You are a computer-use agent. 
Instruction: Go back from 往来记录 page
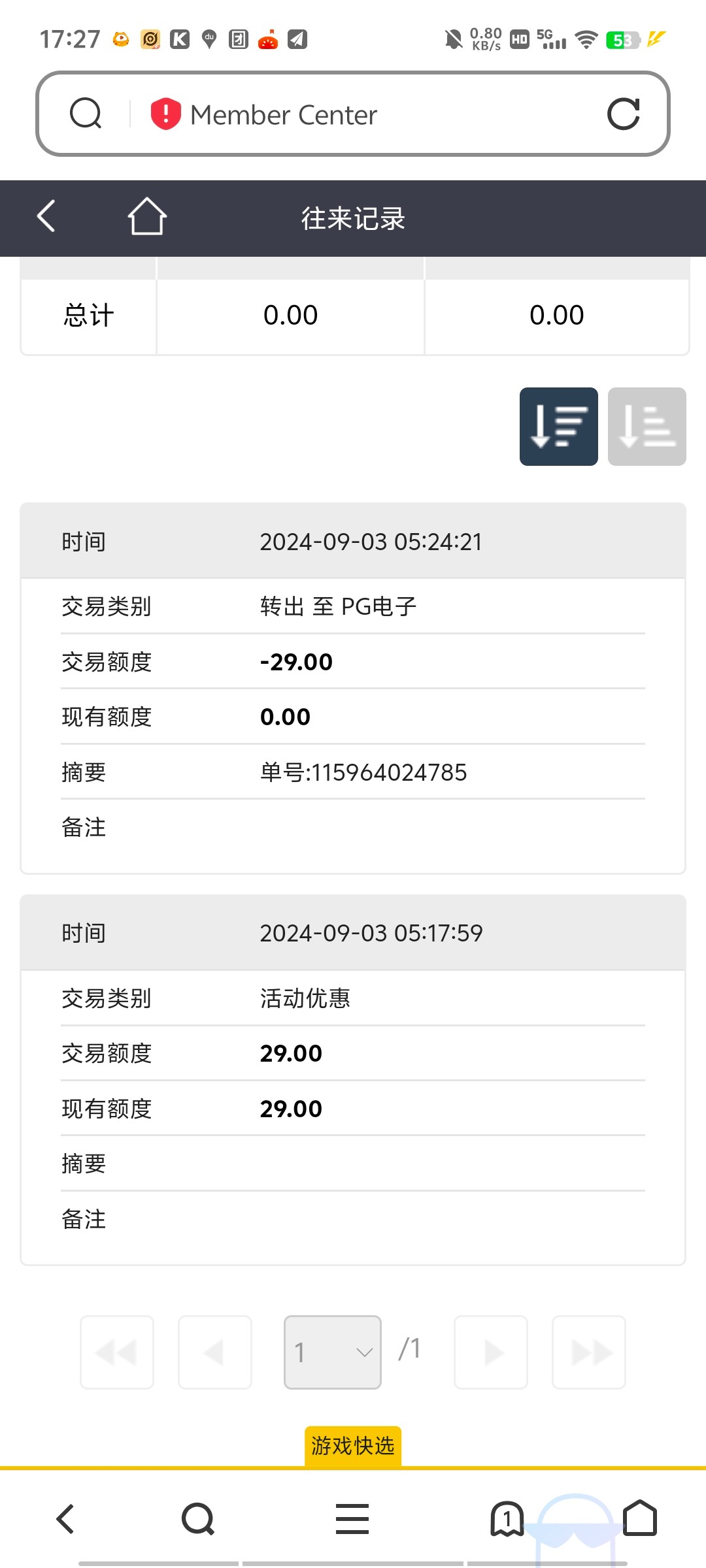47,216
